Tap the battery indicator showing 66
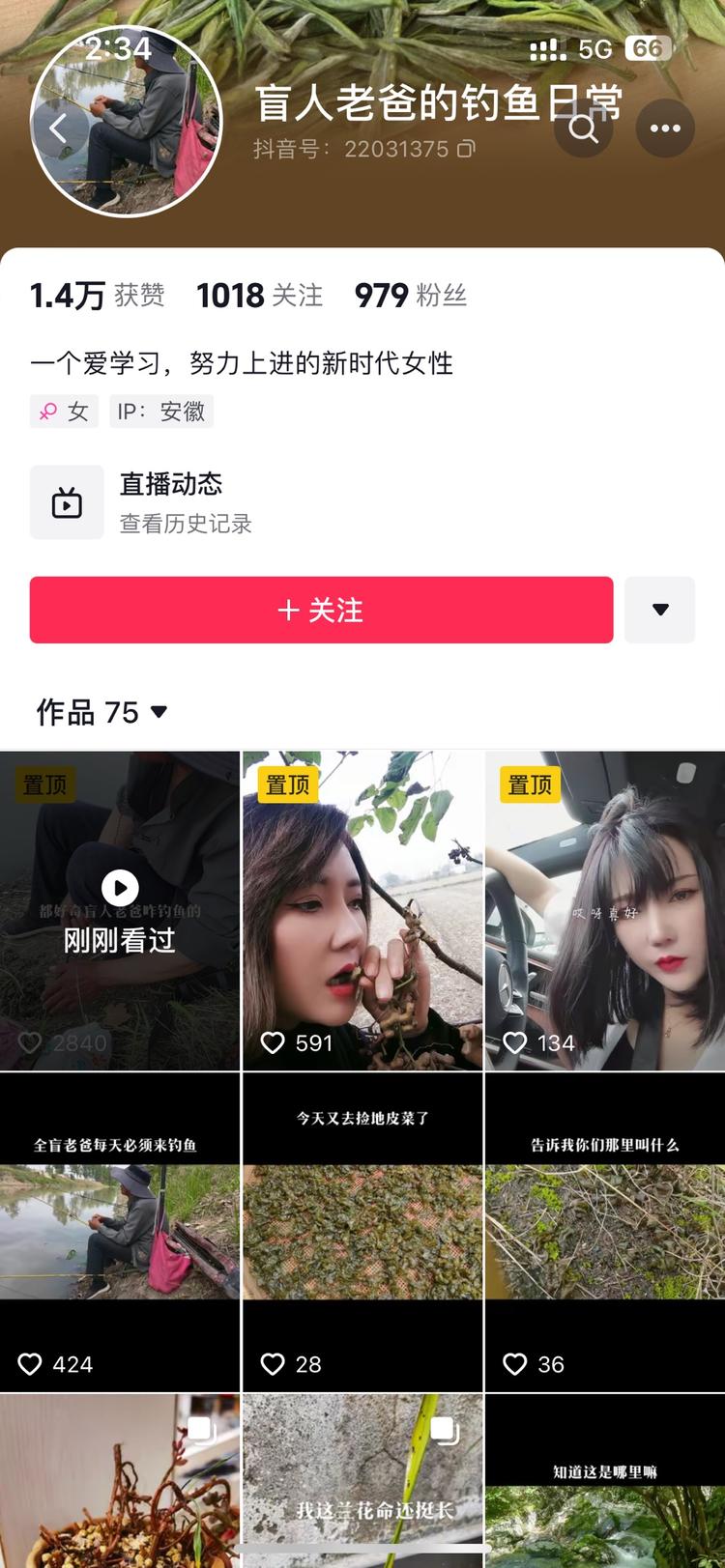 (646, 47)
